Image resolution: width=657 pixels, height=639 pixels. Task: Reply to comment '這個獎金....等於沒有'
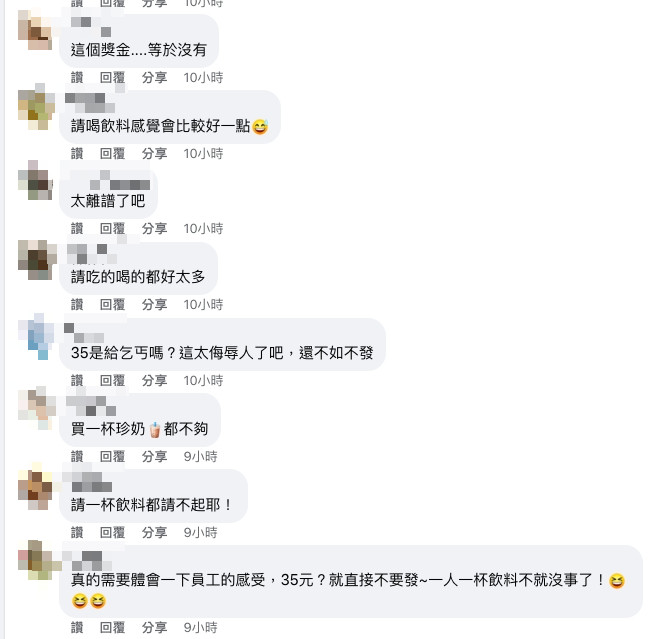(x=112, y=77)
